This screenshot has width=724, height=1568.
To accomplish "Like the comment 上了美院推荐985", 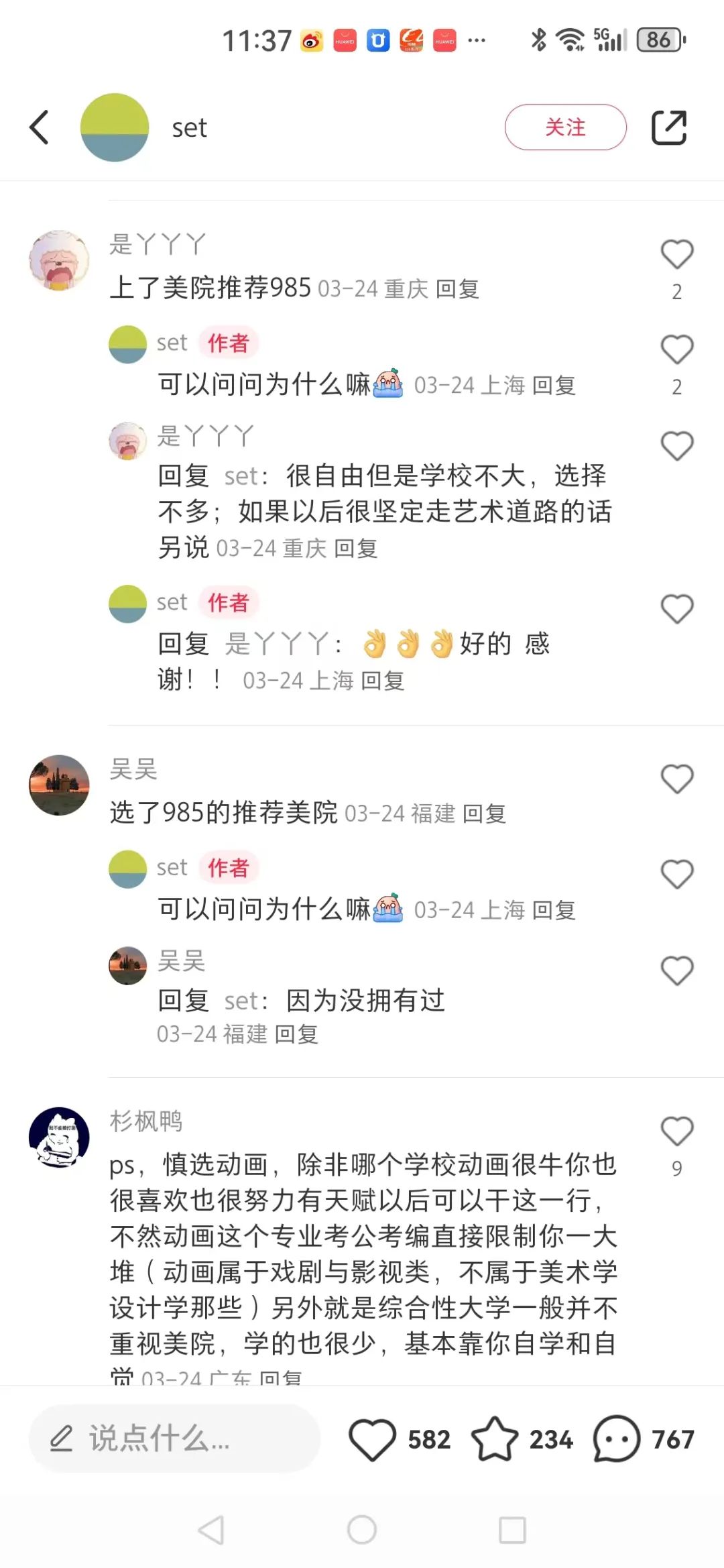I will 676,255.
